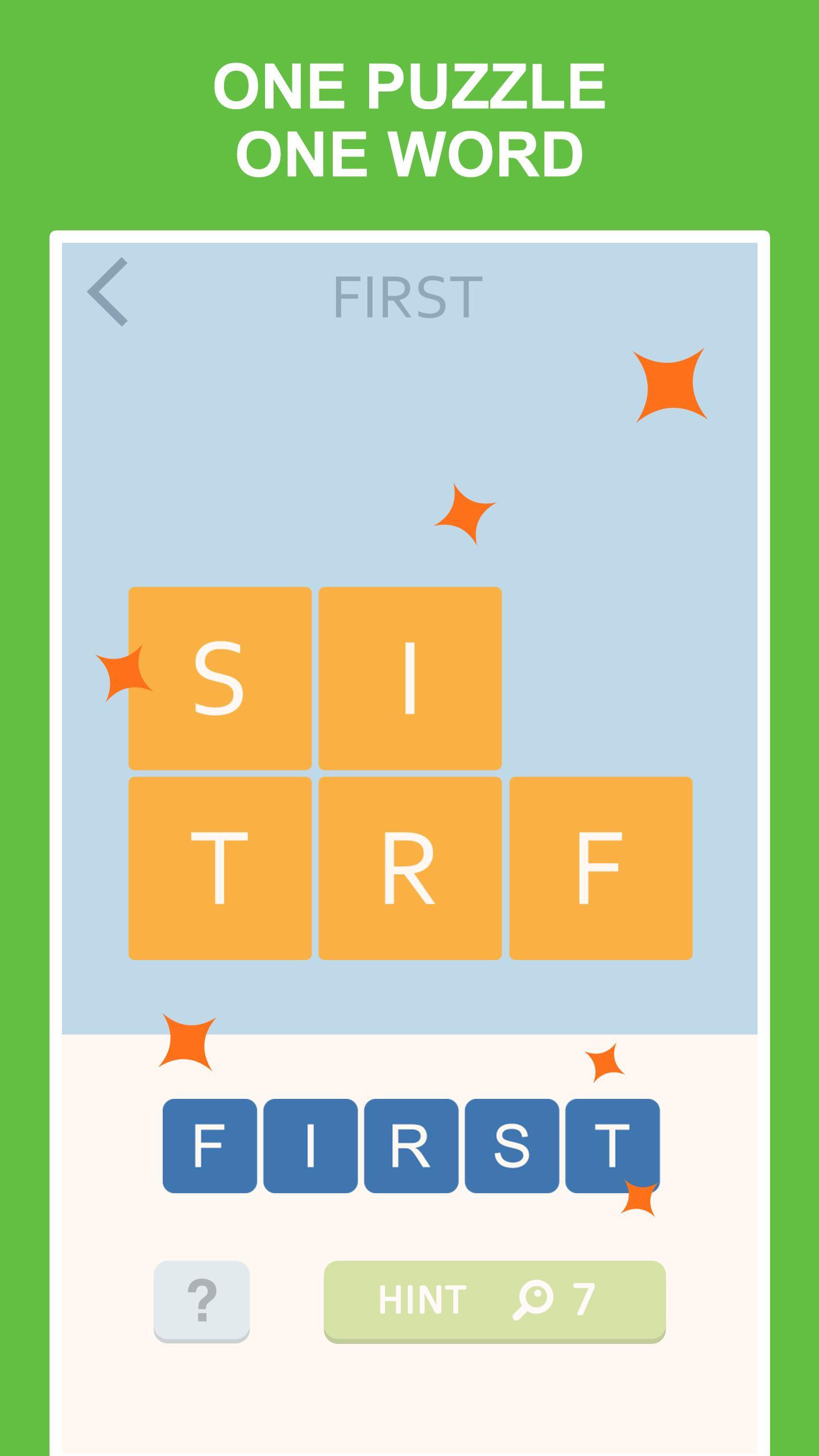
Task: Click the puzzle title FIRST
Action: (x=408, y=293)
